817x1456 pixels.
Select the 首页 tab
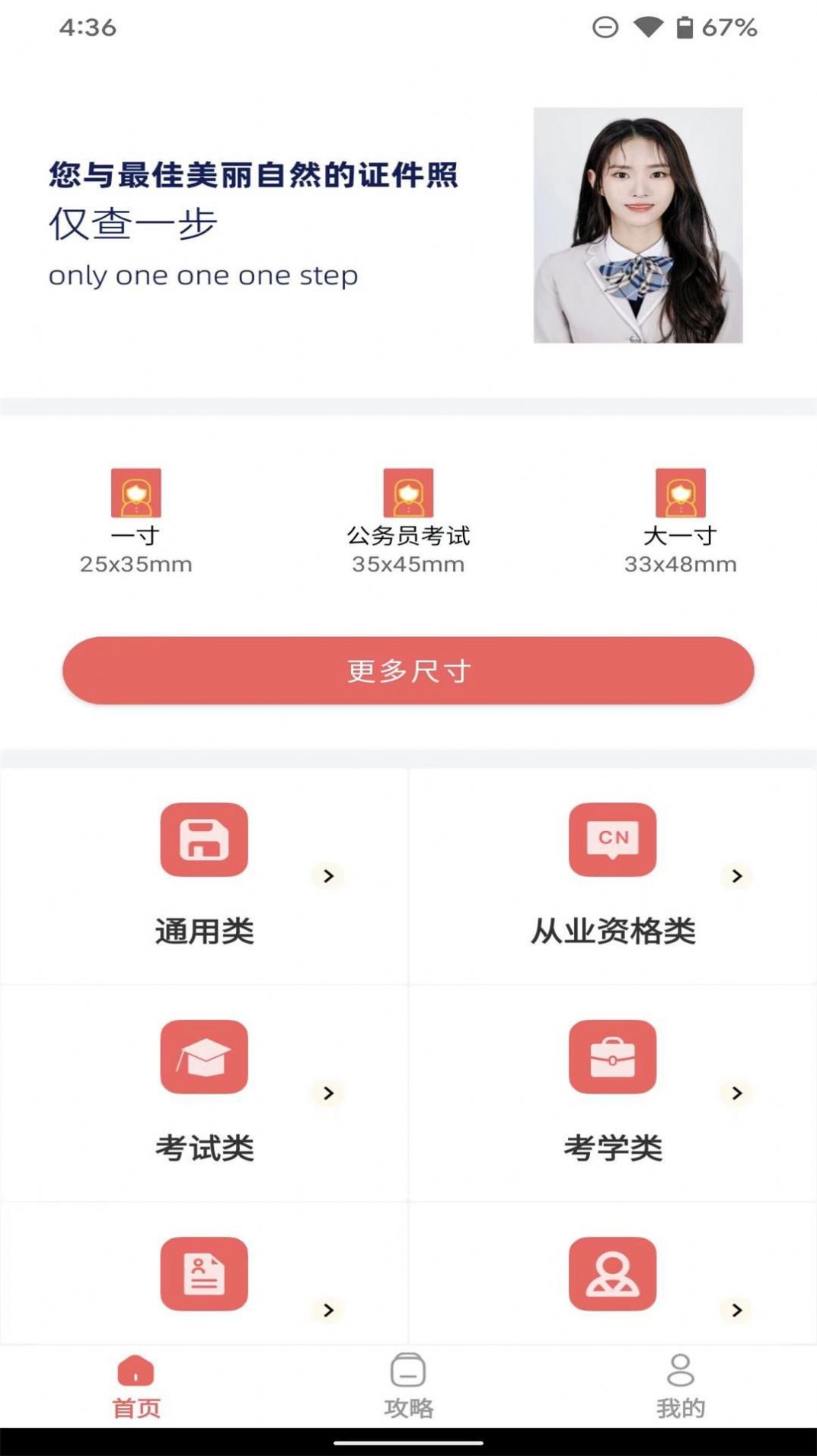pyautogui.click(x=136, y=1385)
